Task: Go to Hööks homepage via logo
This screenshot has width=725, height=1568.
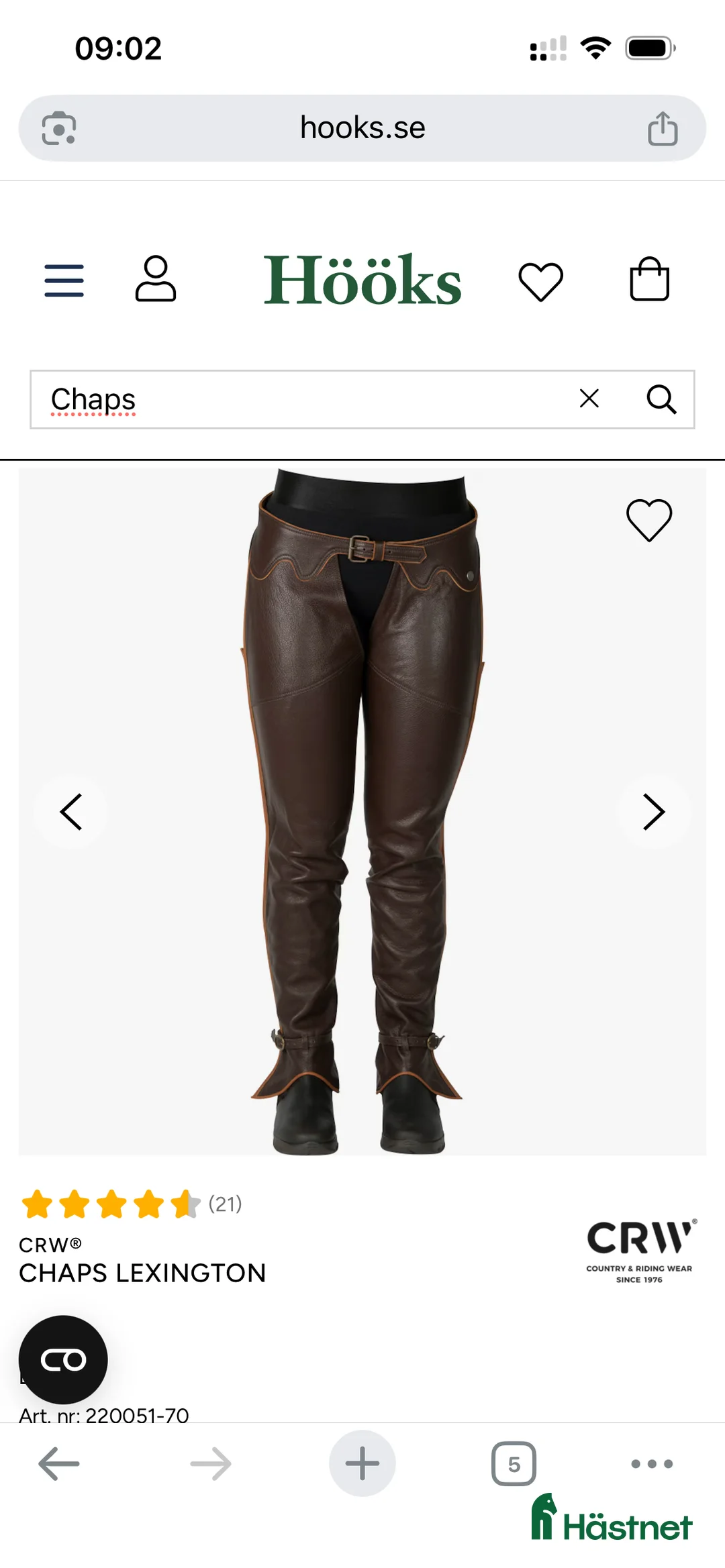Action: [362, 280]
